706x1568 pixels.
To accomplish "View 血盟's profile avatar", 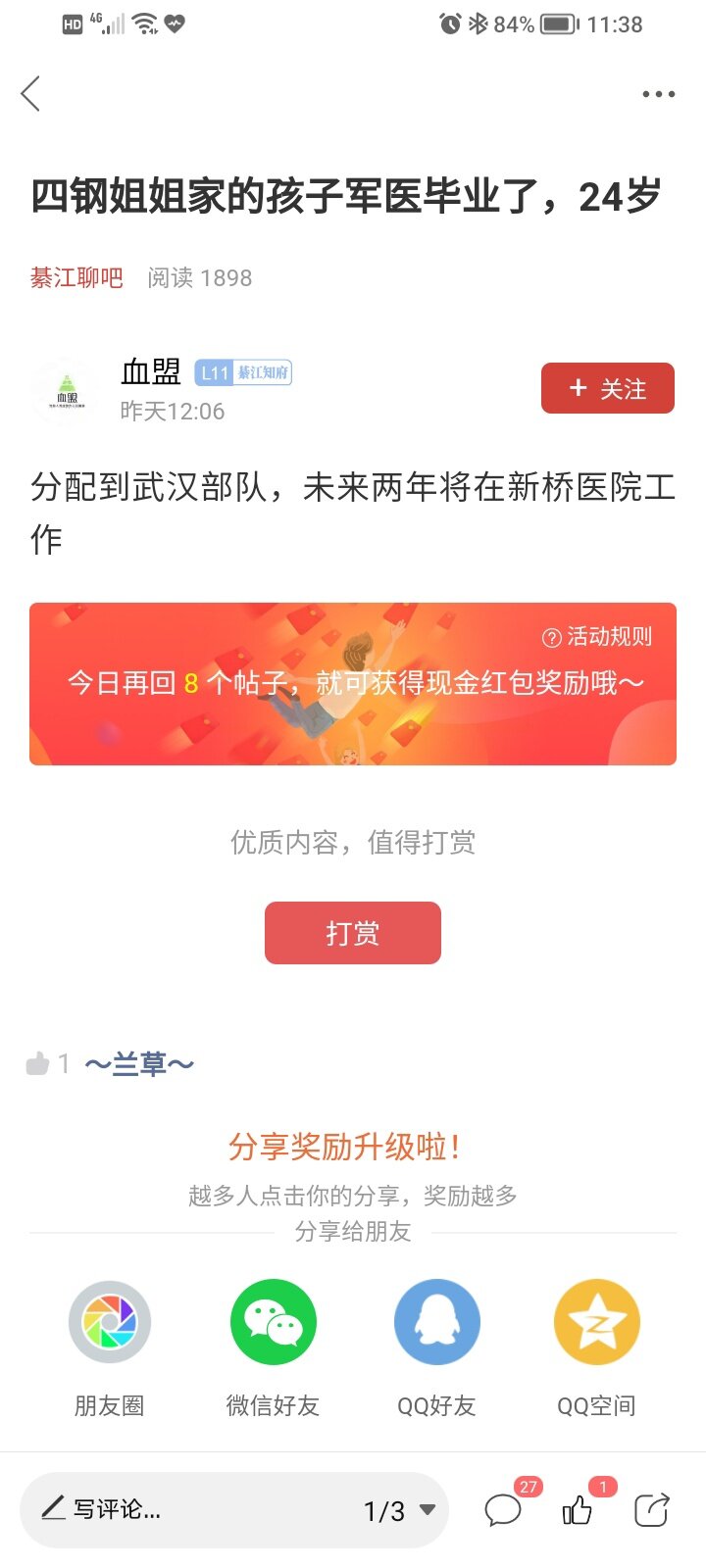I will pos(66,391).
